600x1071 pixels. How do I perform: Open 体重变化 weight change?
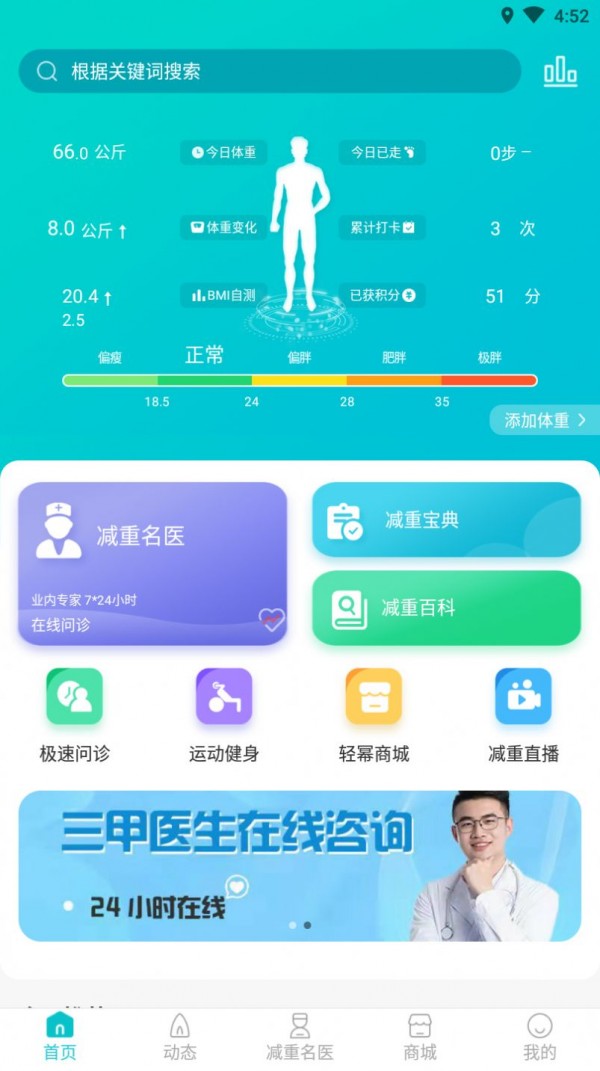point(224,228)
